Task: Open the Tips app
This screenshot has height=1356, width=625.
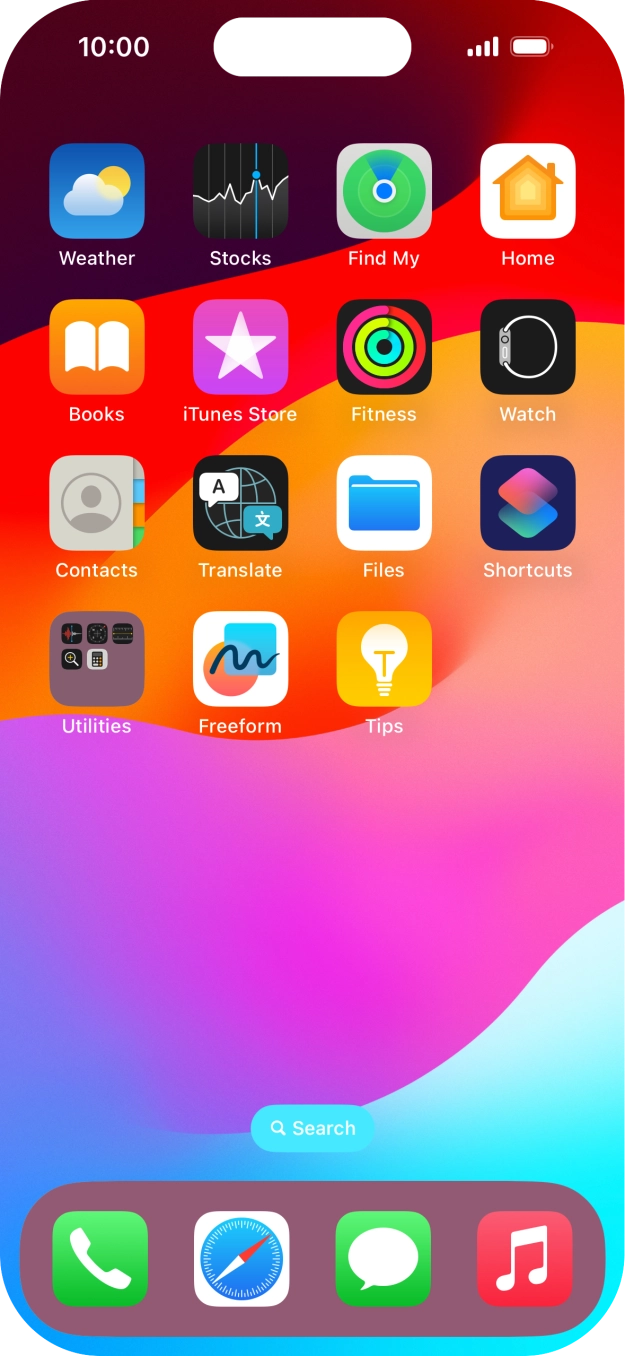Action: 384,659
